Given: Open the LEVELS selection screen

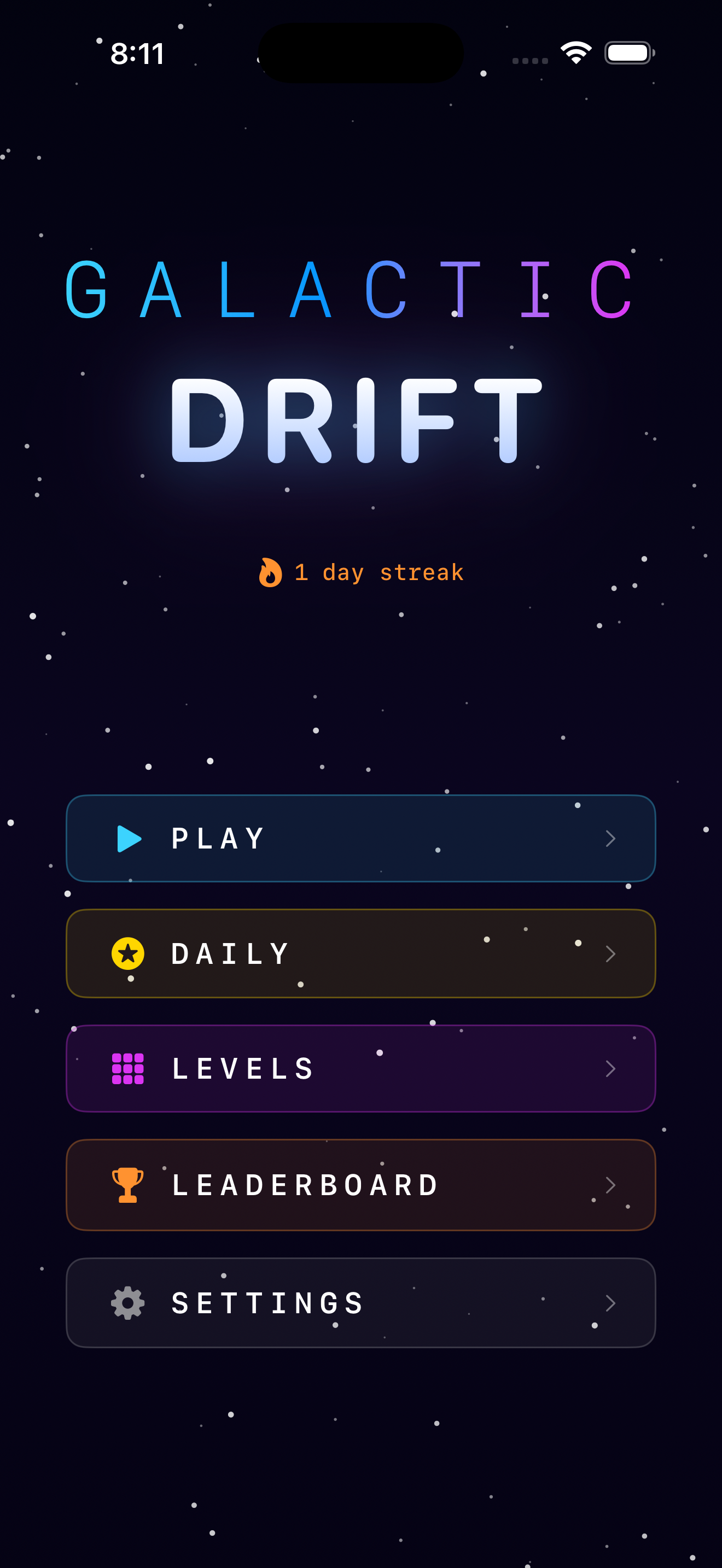Looking at the screenshot, I should click(x=360, y=1068).
